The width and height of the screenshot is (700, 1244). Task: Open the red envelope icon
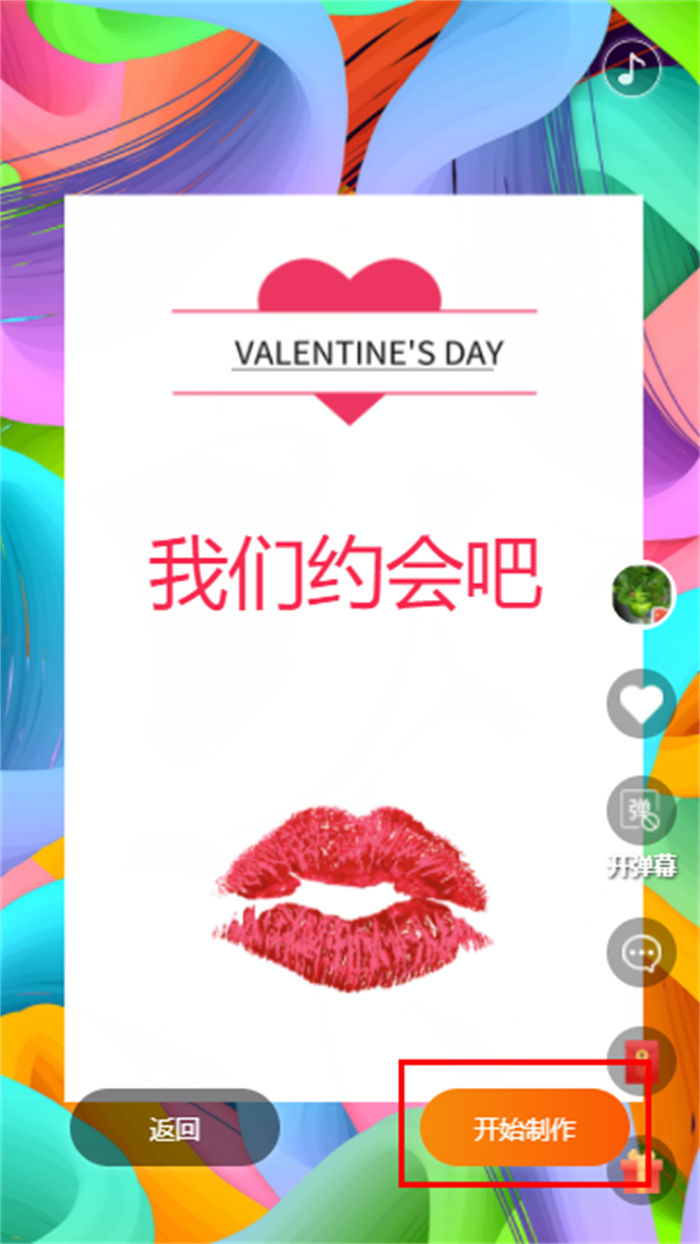pos(641,1062)
